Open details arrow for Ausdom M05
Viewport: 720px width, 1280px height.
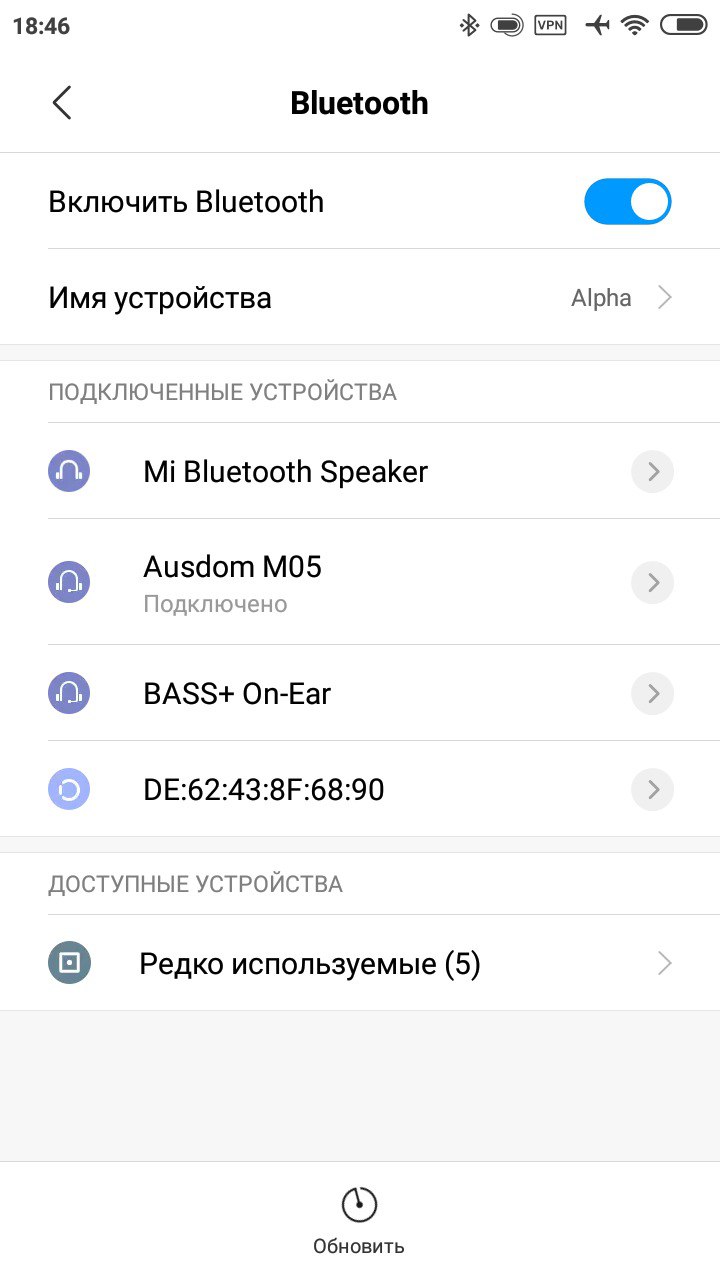tap(653, 582)
